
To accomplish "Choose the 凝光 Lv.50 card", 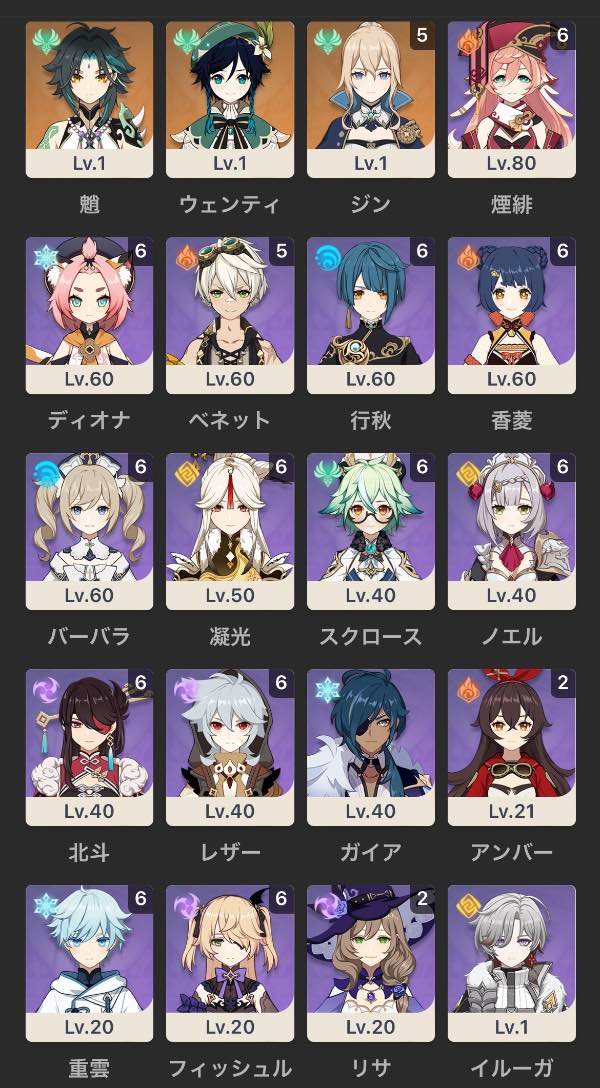I will click(230, 531).
